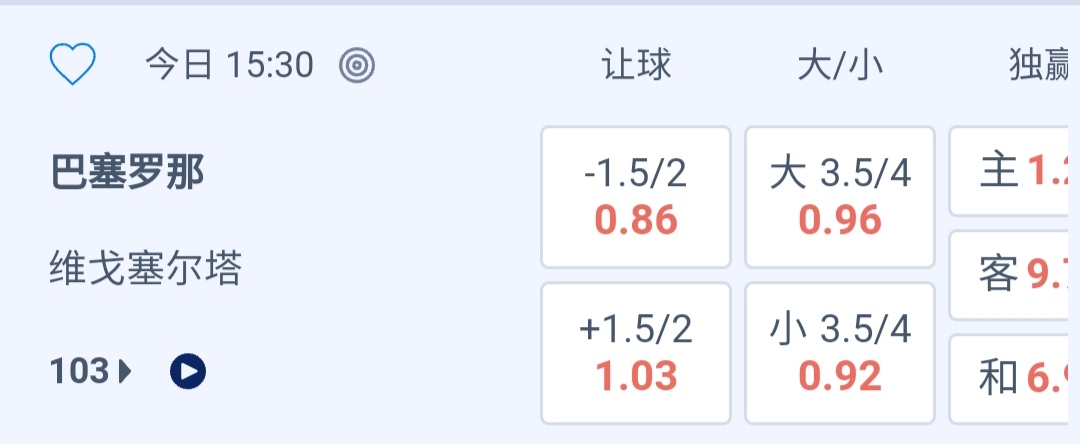Favorite the Barcelona match with the heart icon
Image resolution: width=1080 pixels, height=444 pixels.
pos(72,66)
